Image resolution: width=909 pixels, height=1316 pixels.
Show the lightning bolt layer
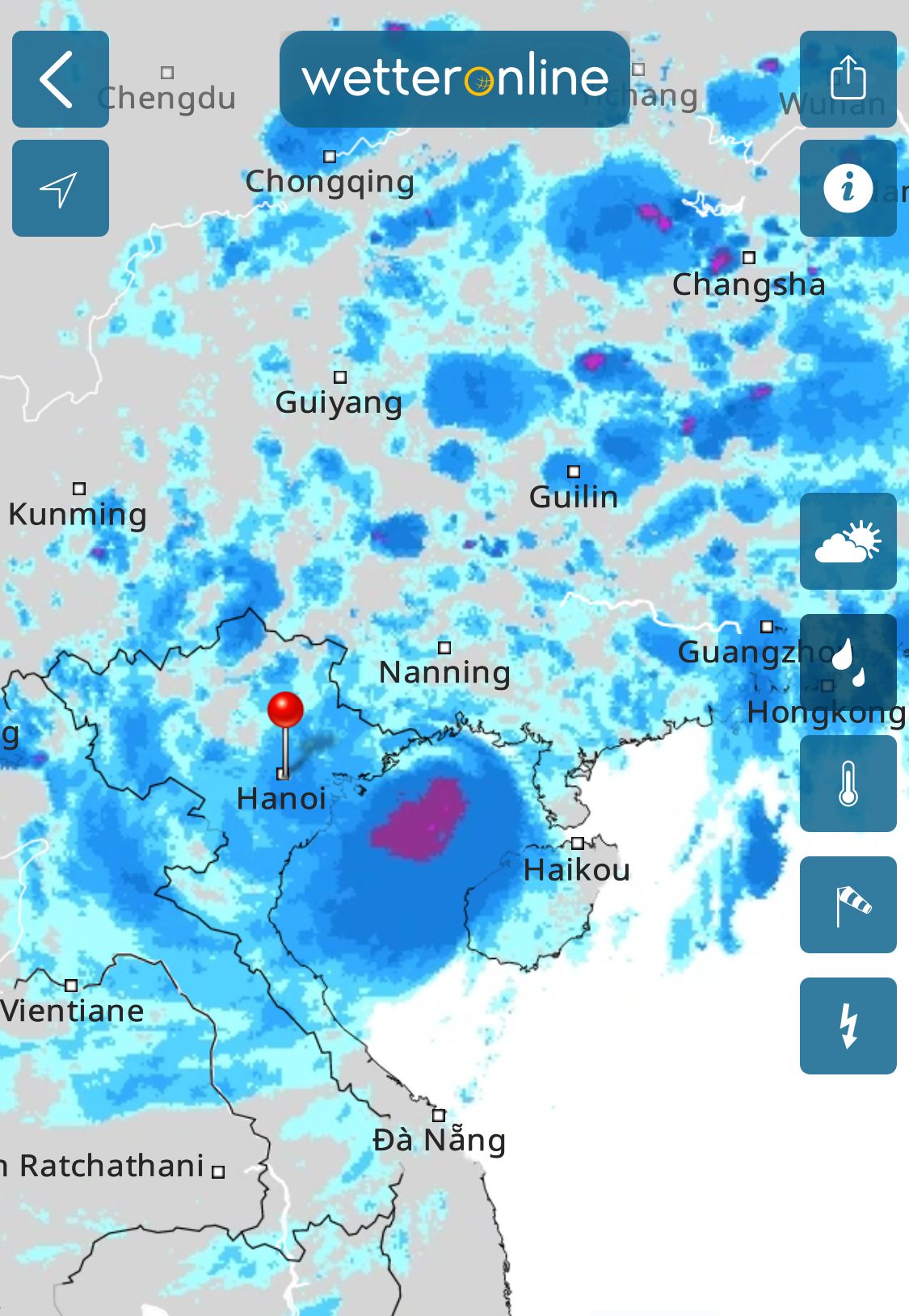point(848,1026)
